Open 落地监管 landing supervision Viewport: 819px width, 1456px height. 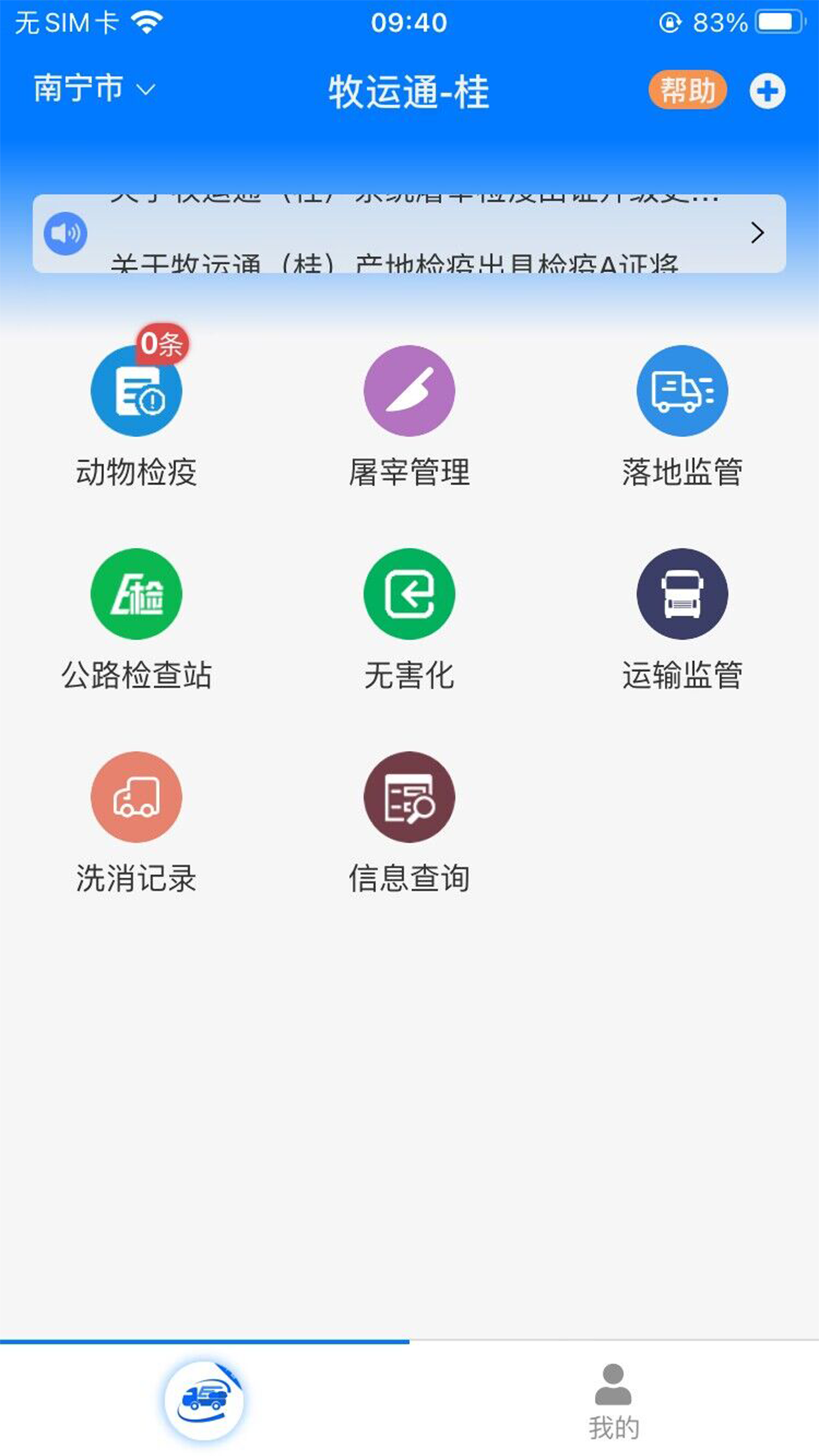click(682, 415)
